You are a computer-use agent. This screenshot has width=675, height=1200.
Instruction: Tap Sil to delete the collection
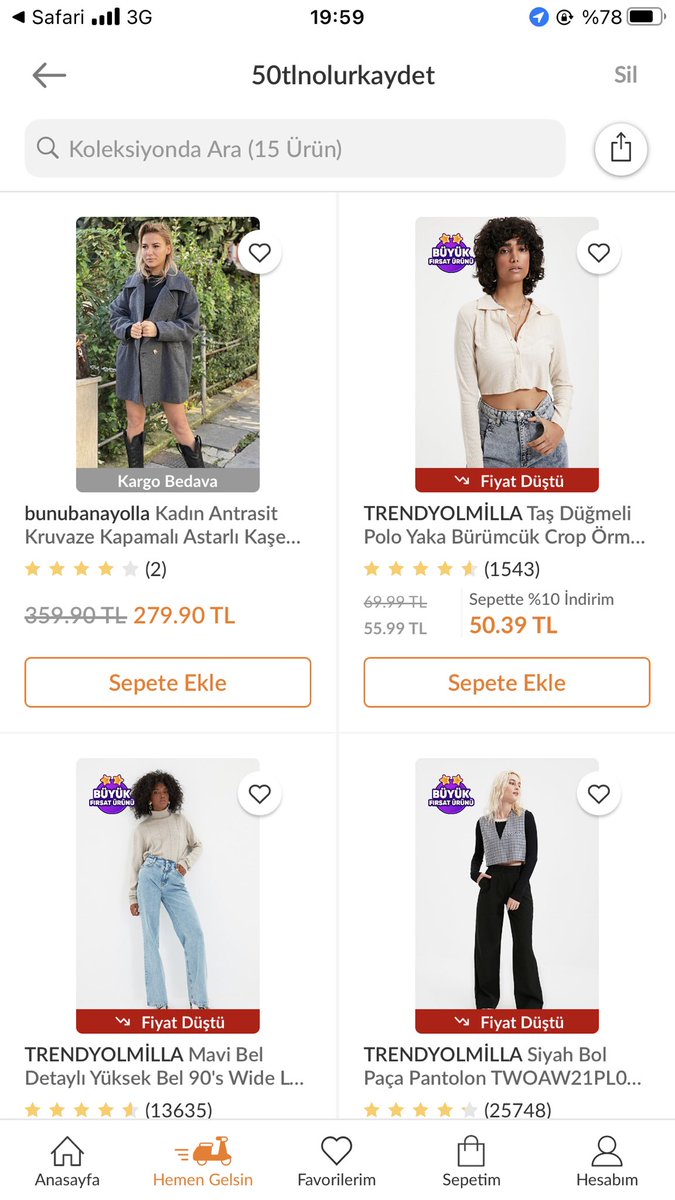click(x=625, y=75)
